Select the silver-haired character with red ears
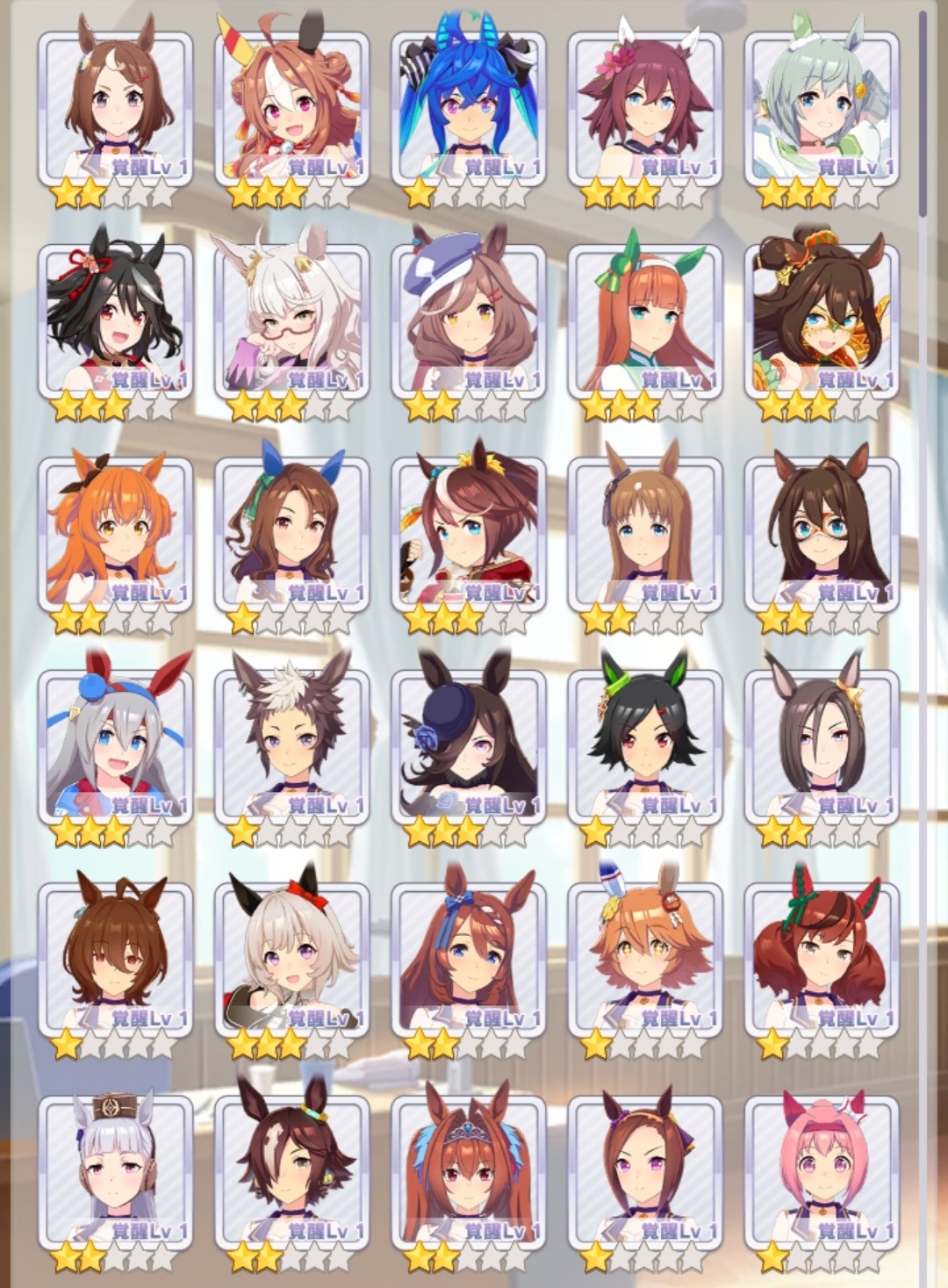 click(x=115, y=747)
